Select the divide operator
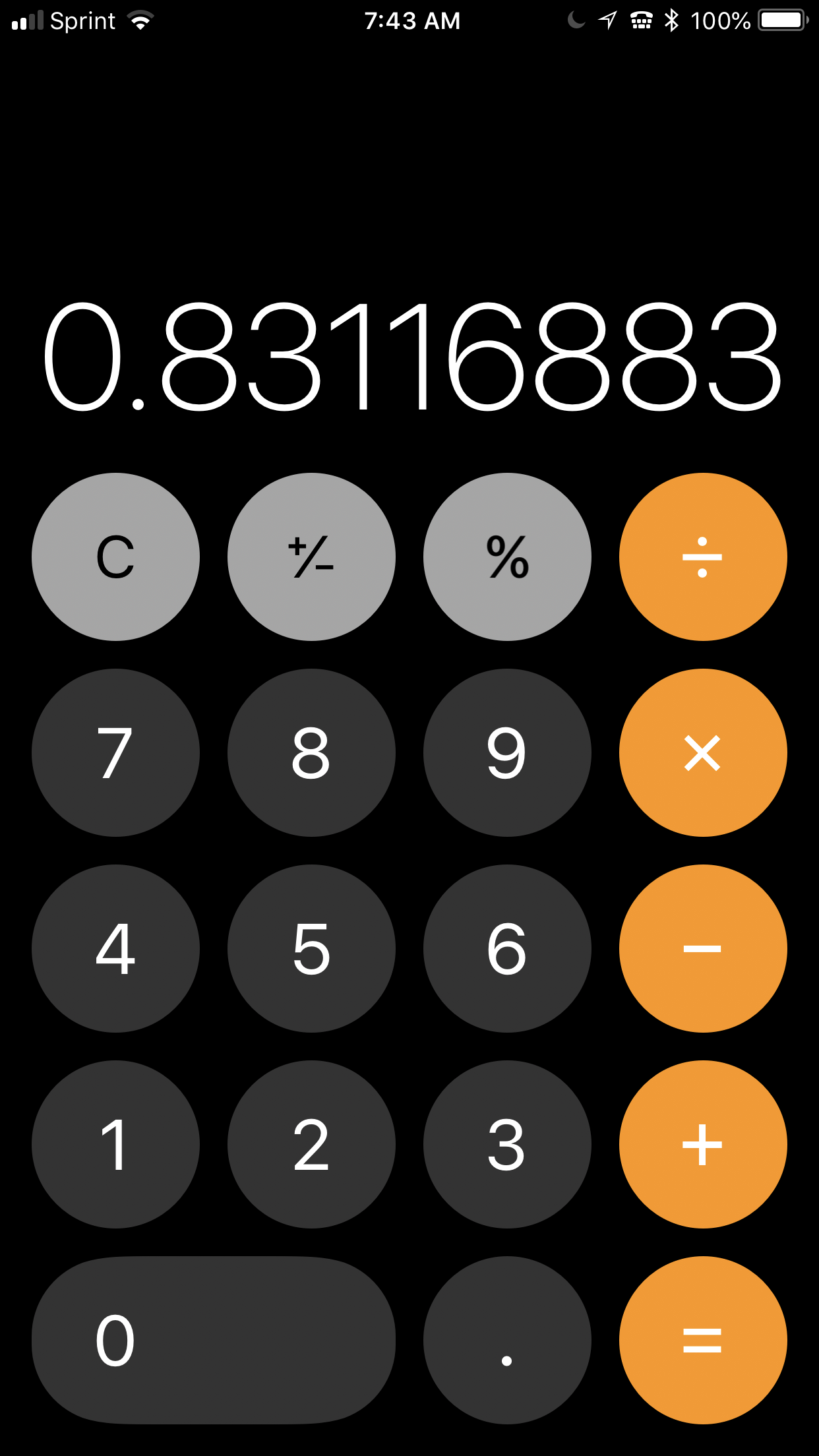 (703, 557)
